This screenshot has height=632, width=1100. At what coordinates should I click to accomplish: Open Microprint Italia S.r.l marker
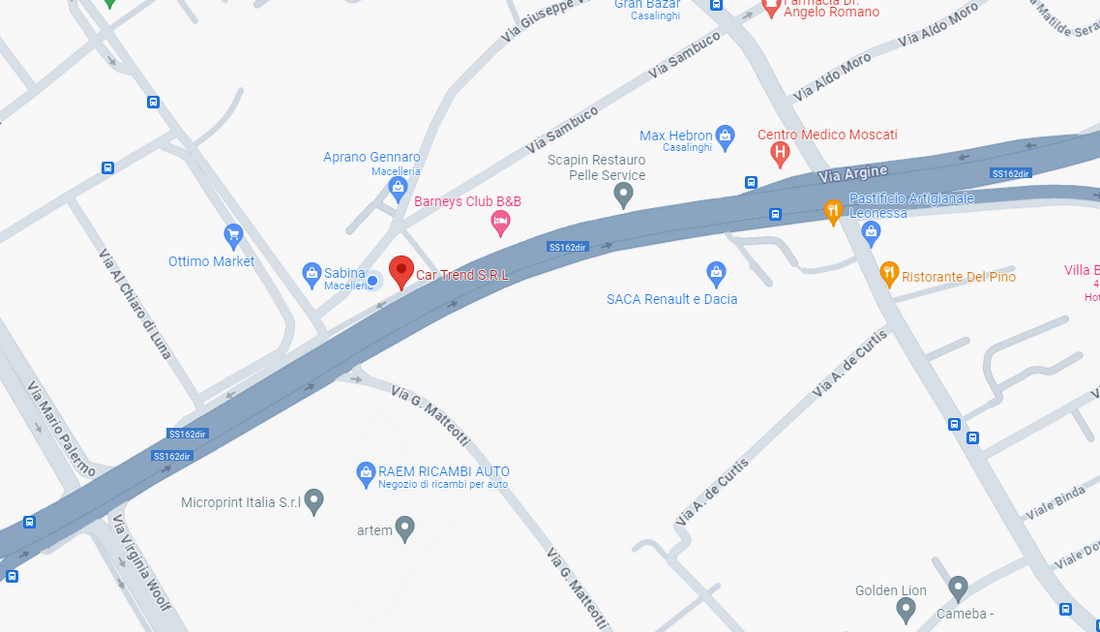(314, 500)
